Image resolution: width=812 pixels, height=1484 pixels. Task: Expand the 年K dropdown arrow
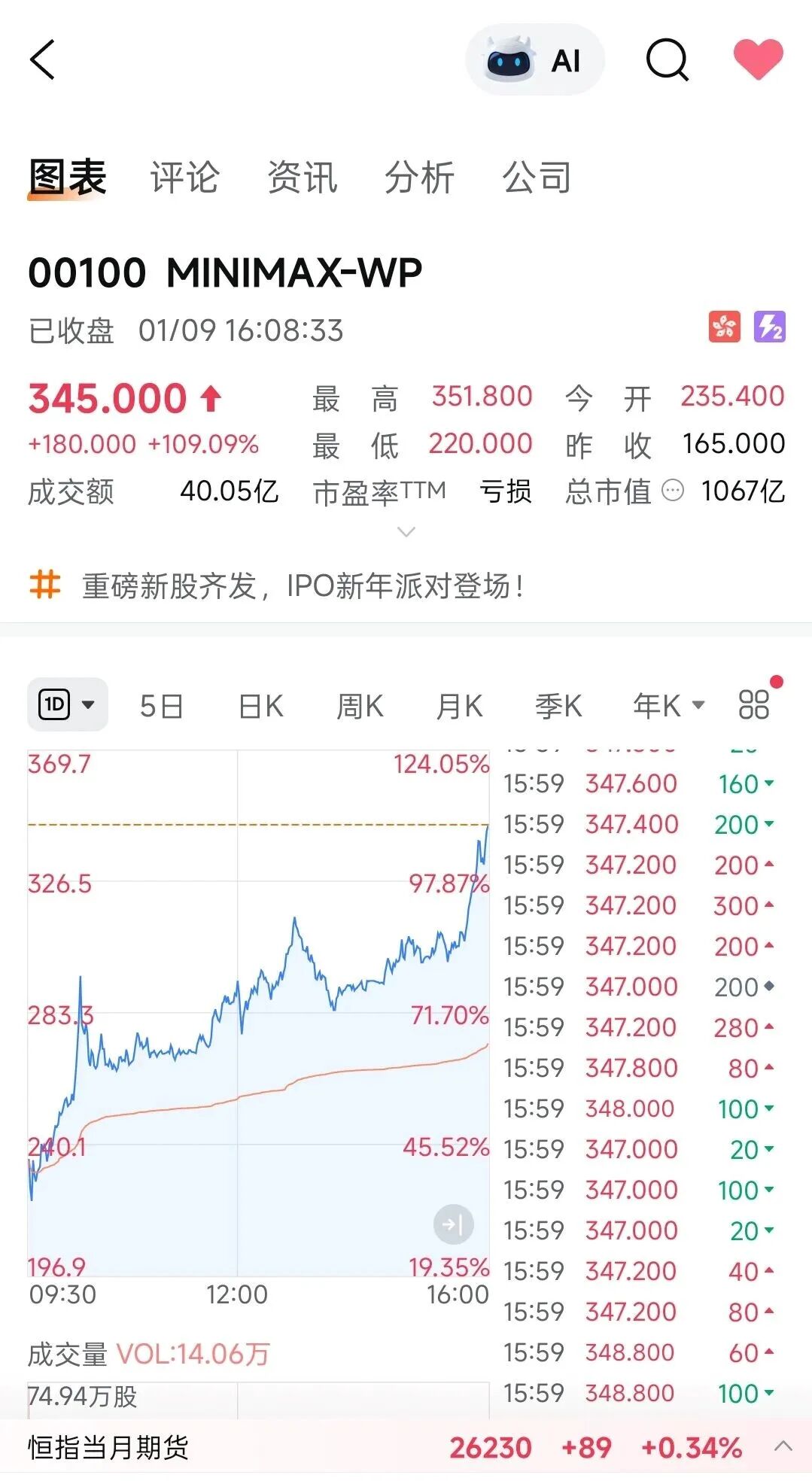(x=697, y=706)
